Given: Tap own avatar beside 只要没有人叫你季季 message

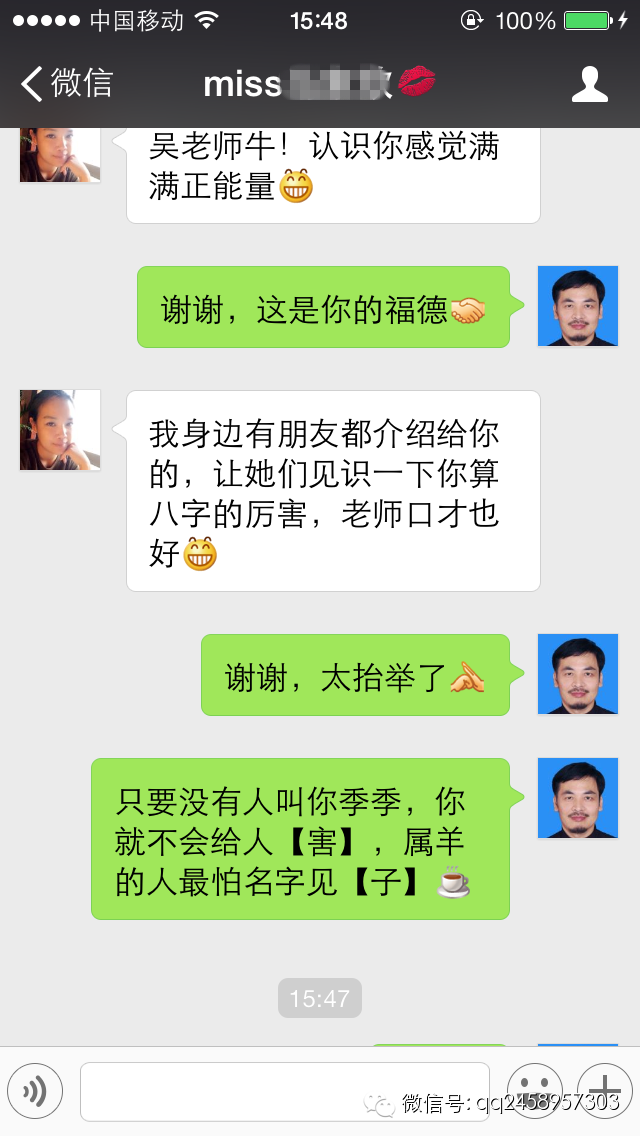Looking at the screenshot, I should coord(578,798).
